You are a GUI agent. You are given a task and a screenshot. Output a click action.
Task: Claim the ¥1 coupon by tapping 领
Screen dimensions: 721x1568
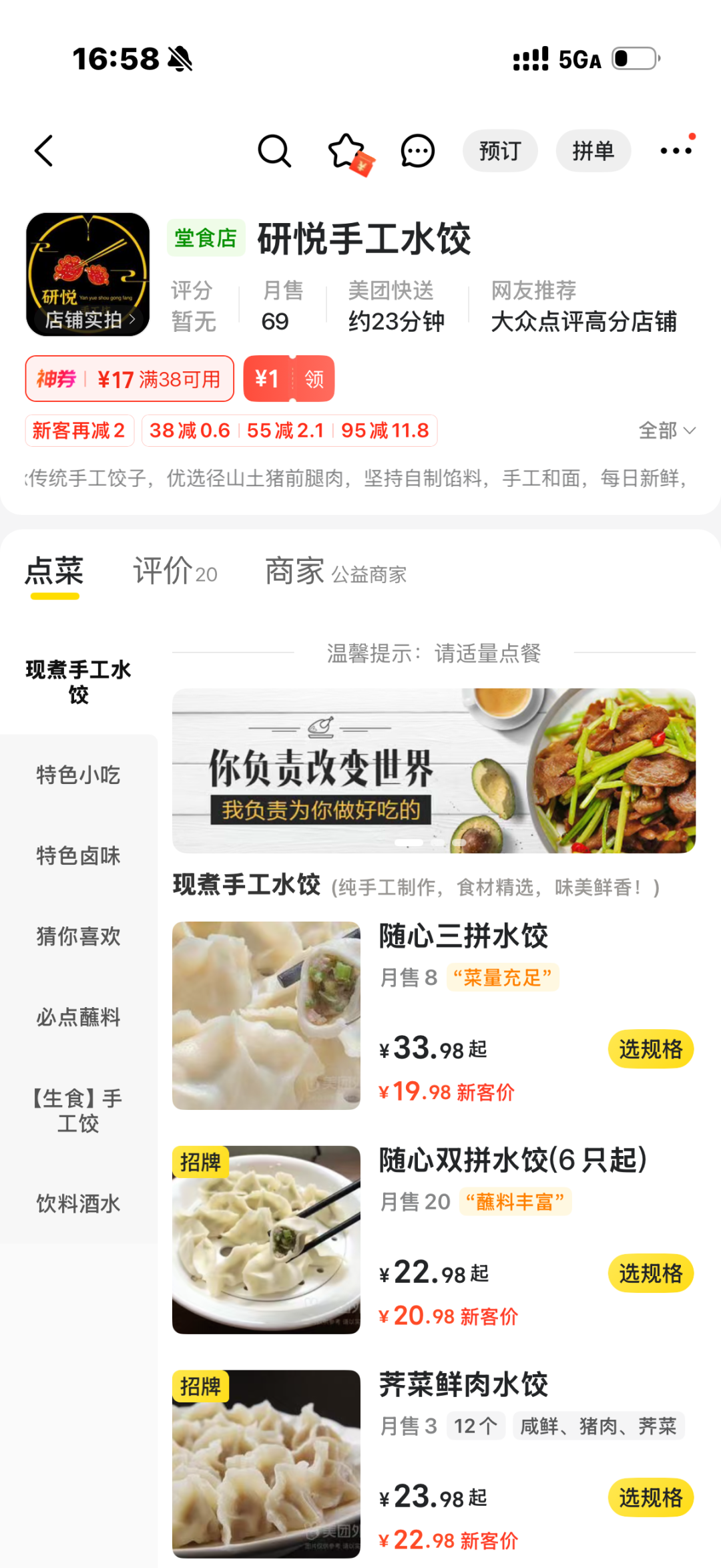coord(313,379)
